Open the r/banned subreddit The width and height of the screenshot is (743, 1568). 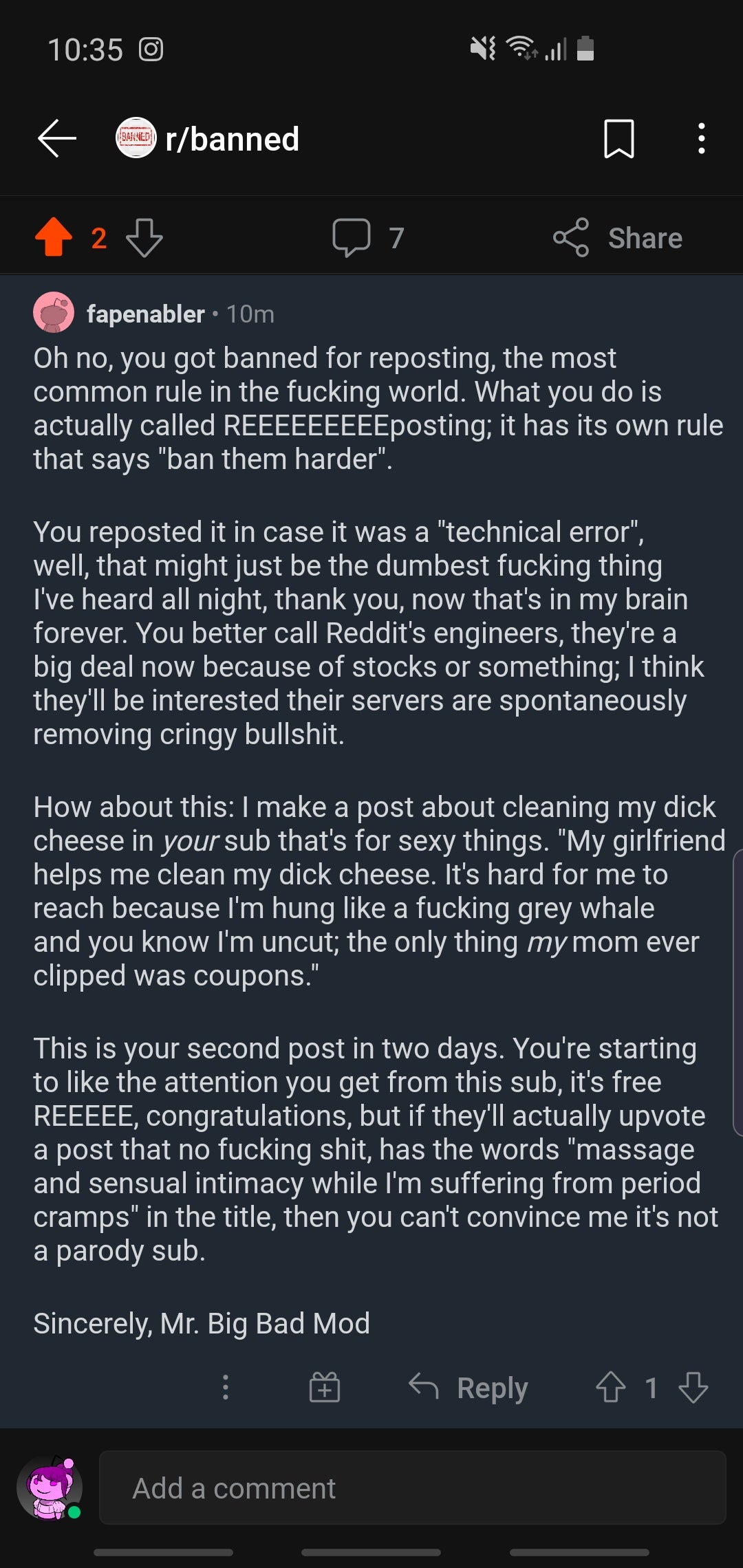[231, 139]
